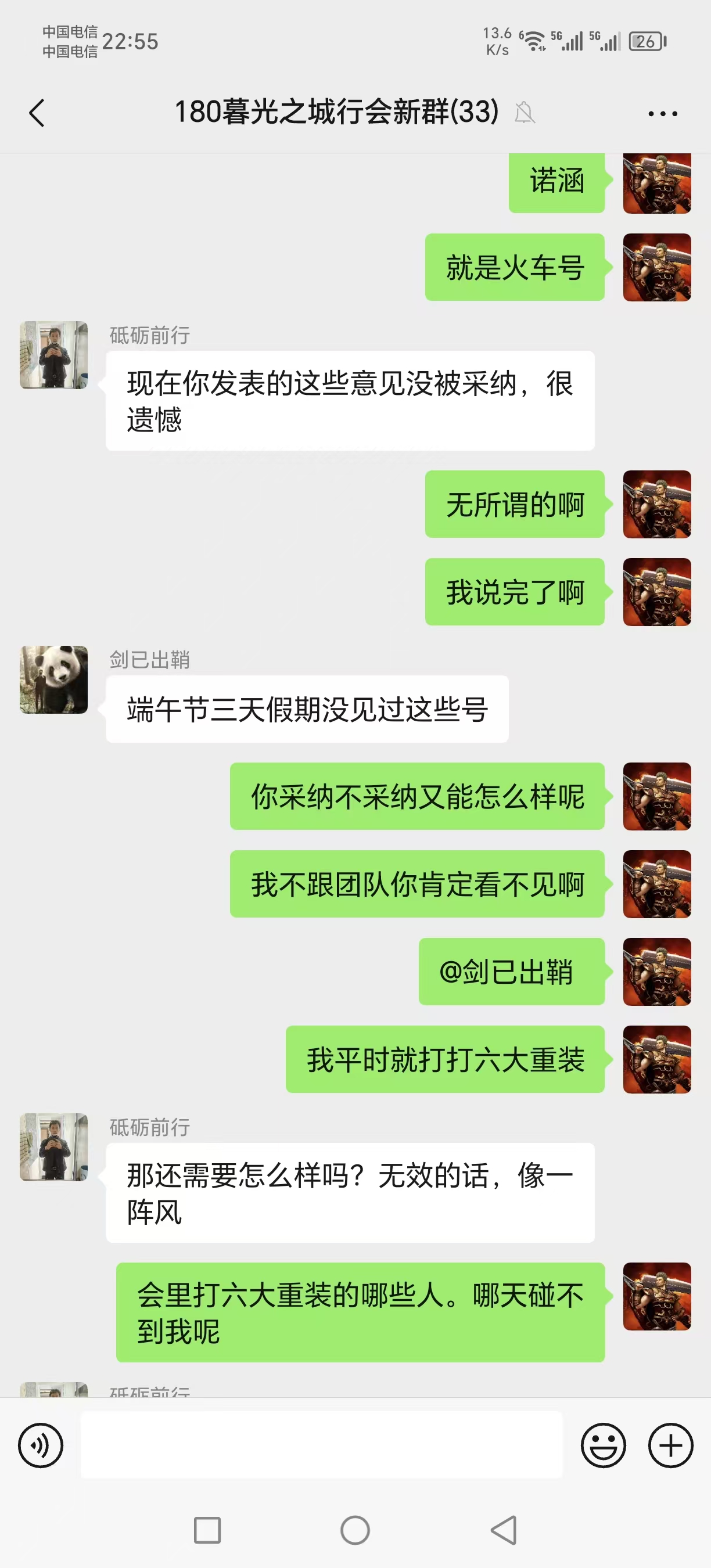Switch to voice message input
This screenshot has width=711, height=1568.
pos(41,1445)
